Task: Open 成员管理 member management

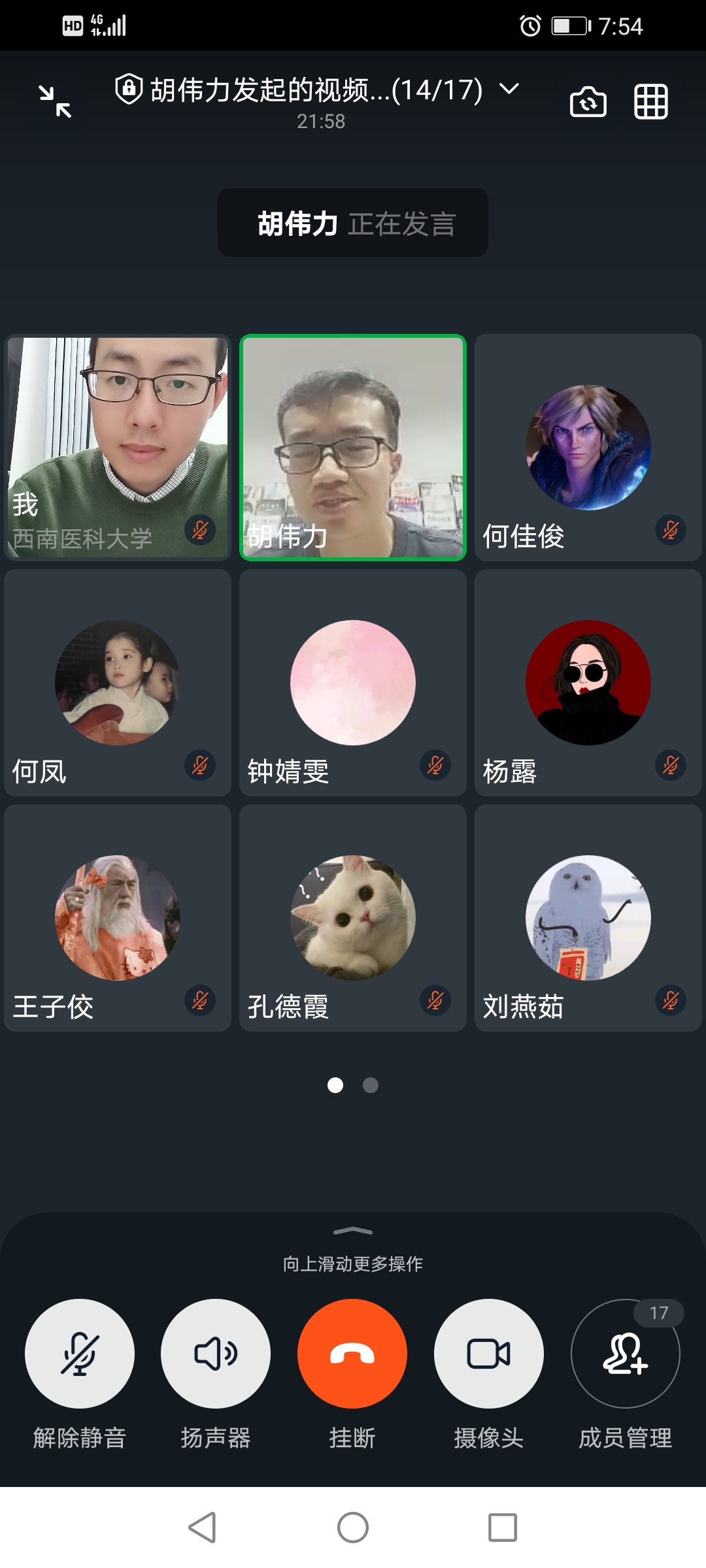Action: click(626, 1353)
